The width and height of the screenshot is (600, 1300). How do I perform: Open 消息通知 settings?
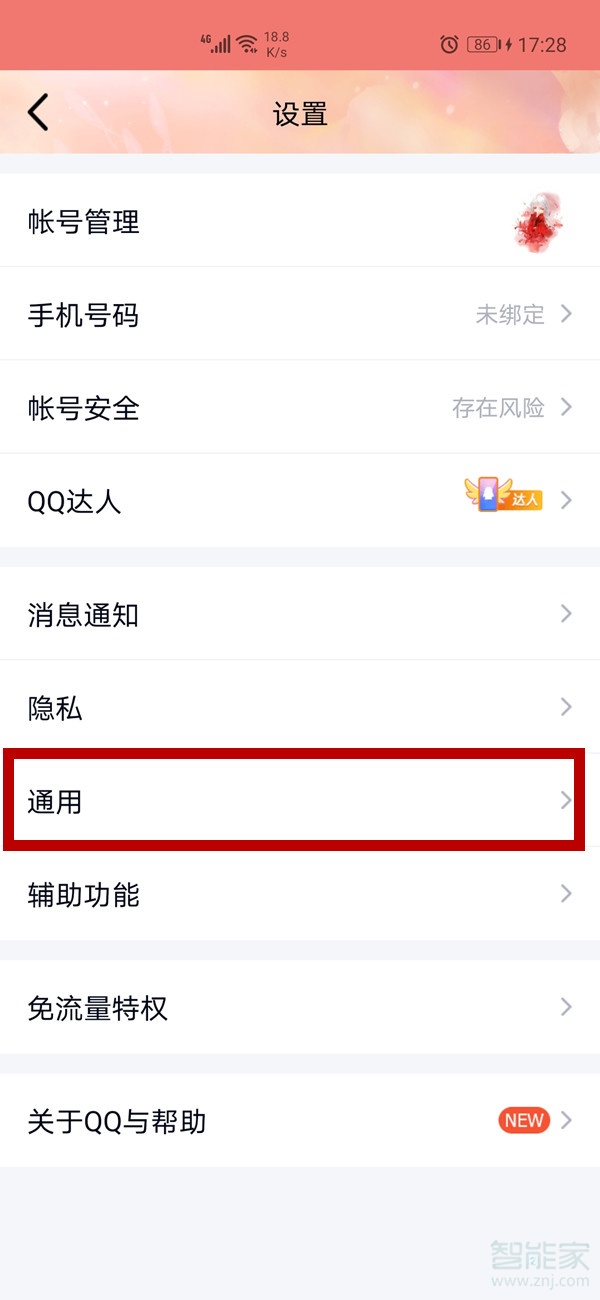(300, 614)
